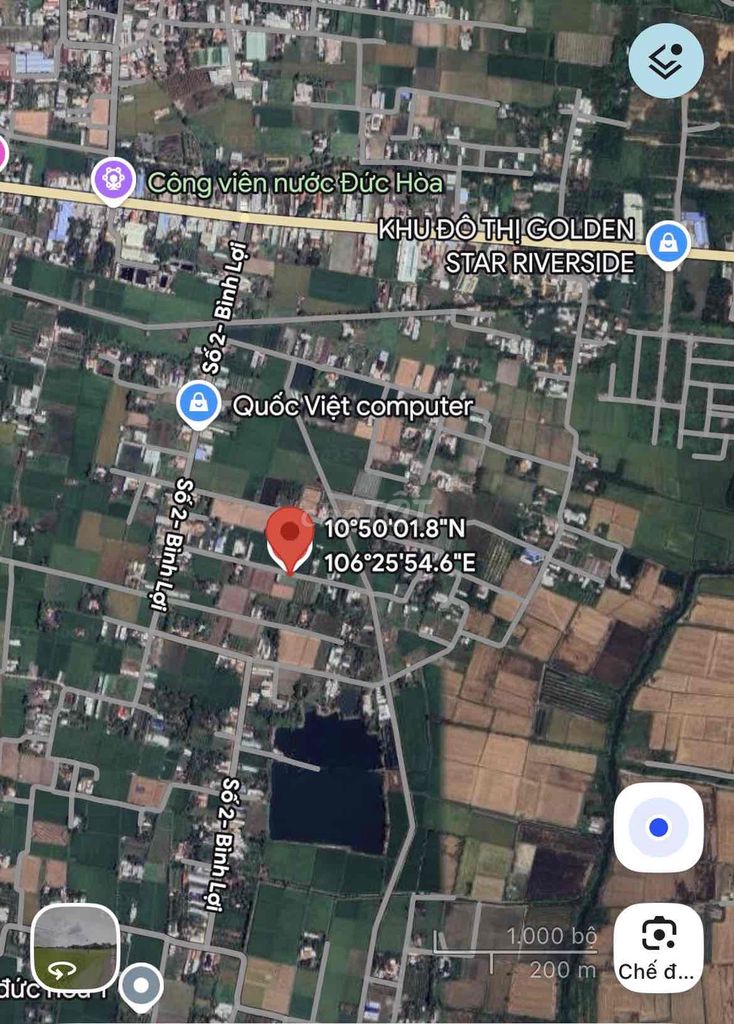Center map on my current location
This screenshot has height=1024, width=734.
[x=658, y=827]
